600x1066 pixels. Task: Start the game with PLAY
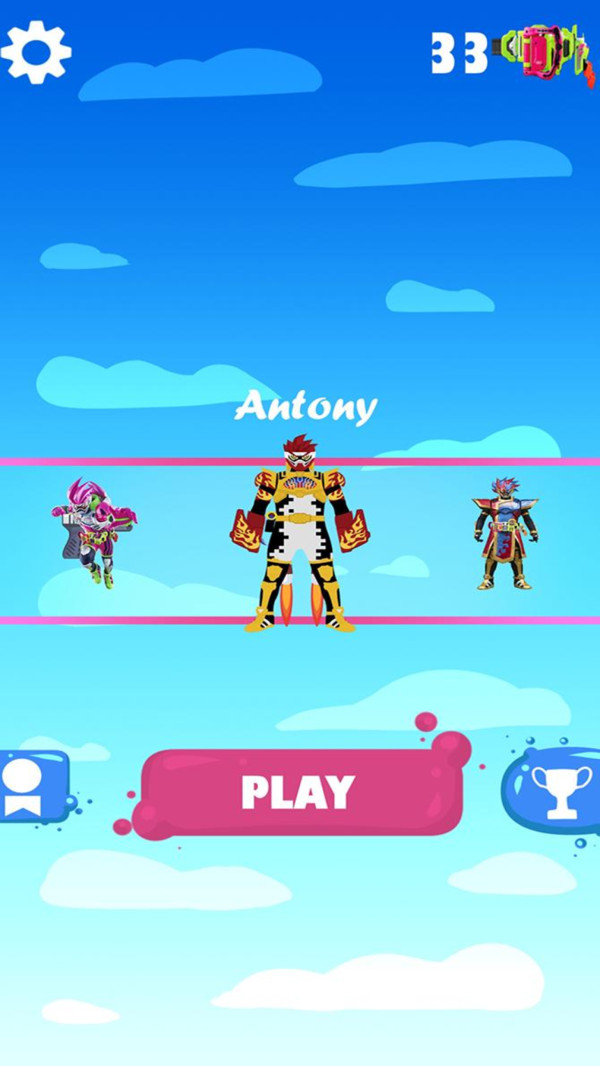(x=298, y=792)
